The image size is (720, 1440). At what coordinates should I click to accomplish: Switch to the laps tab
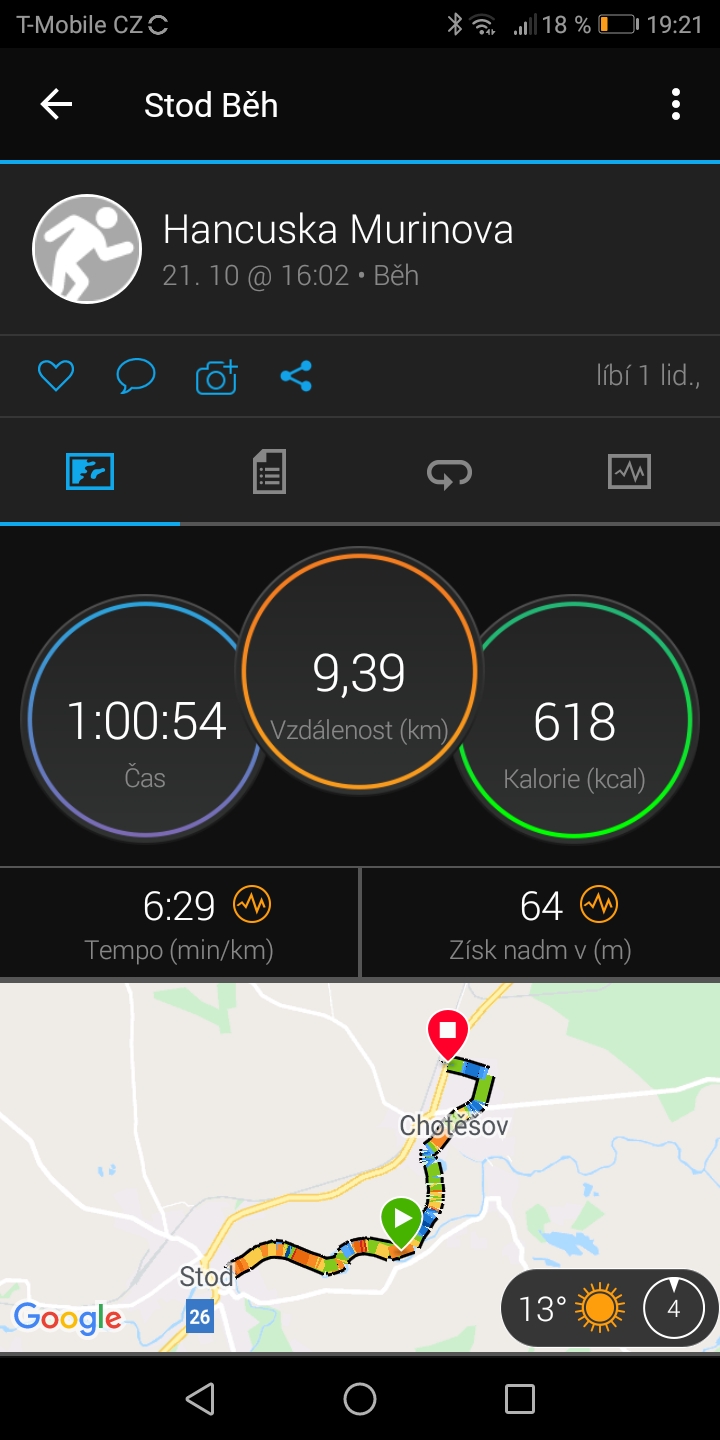tap(449, 472)
